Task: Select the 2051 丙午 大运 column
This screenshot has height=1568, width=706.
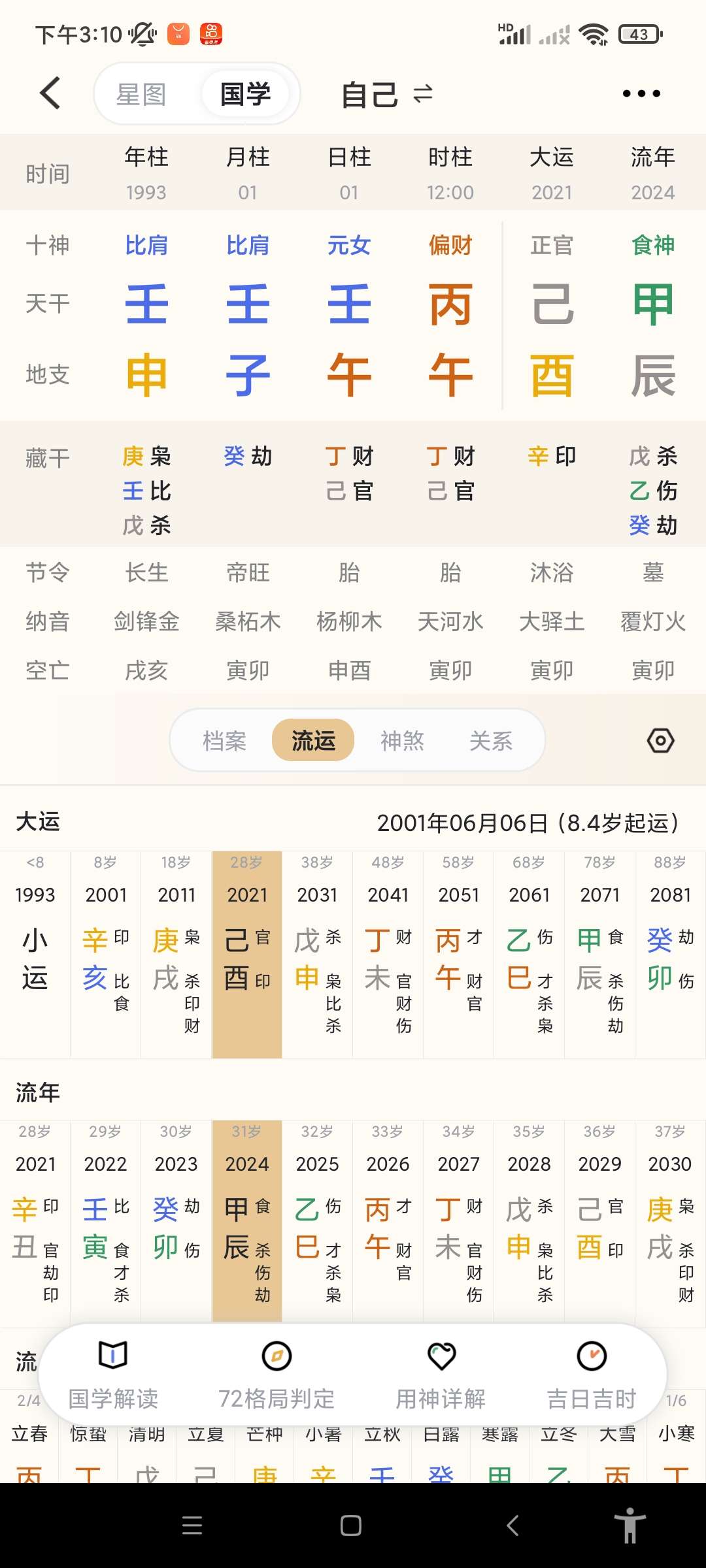Action: pyautogui.click(x=459, y=954)
